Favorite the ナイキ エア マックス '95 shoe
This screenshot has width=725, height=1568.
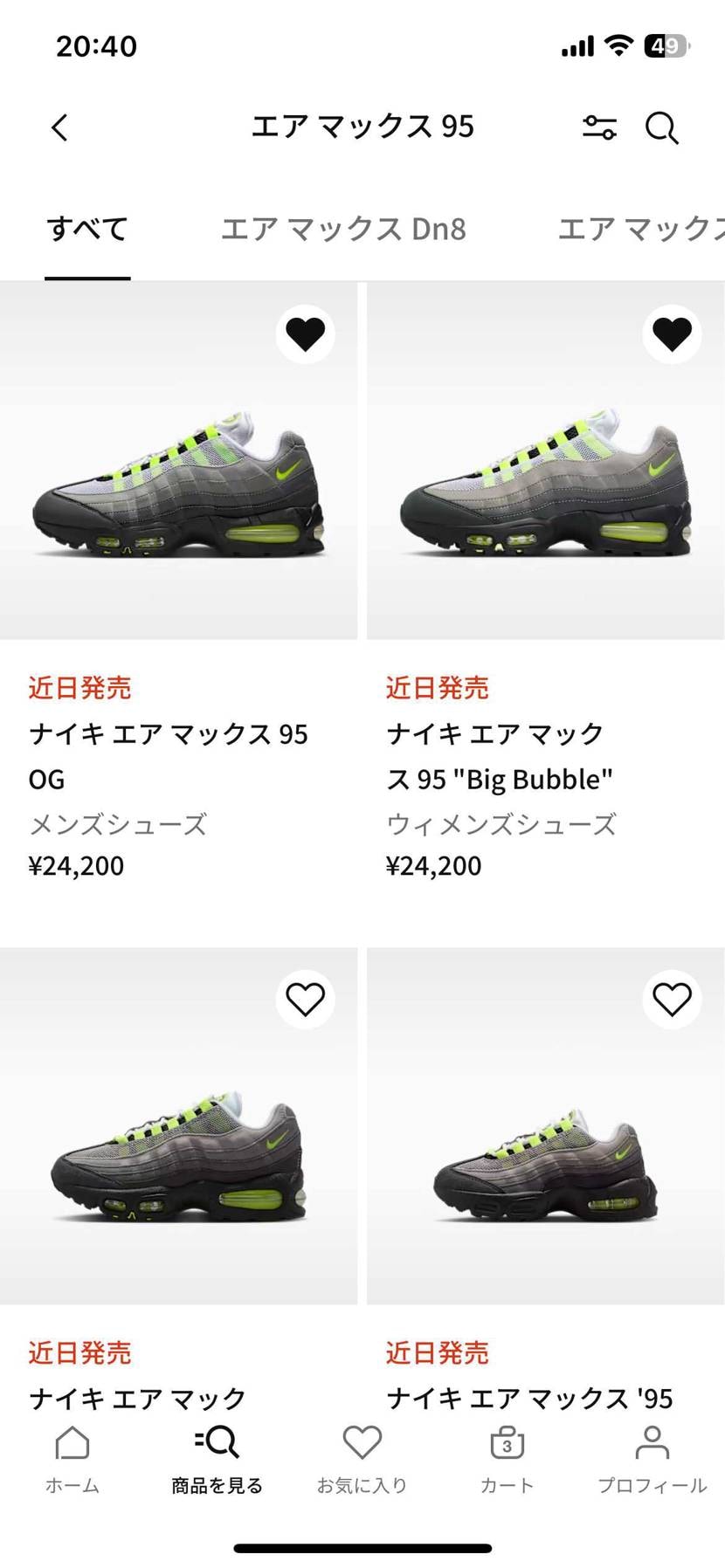click(x=672, y=999)
